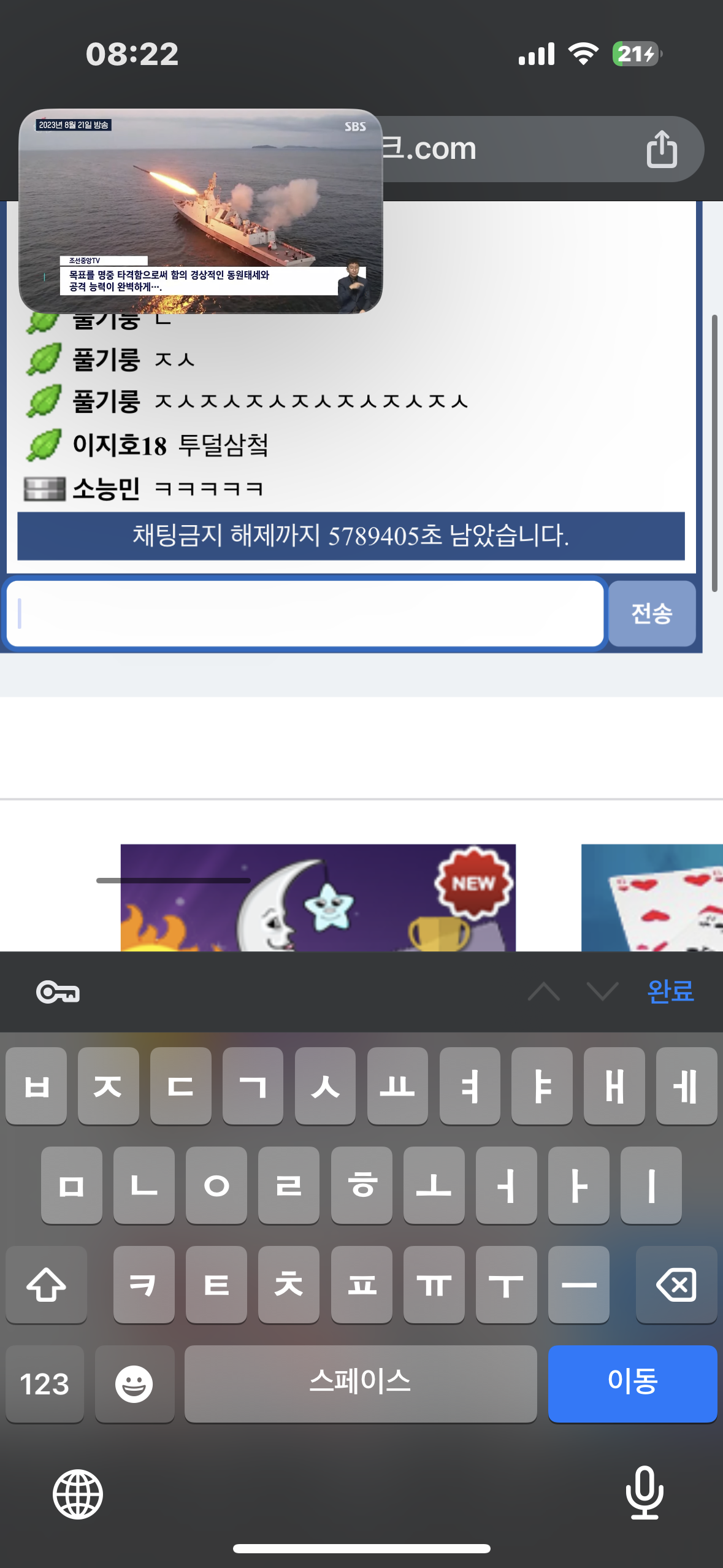The width and height of the screenshot is (723, 1568).
Task: Tap the 스페이스 space bar
Action: pyautogui.click(x=360, y=1384)
